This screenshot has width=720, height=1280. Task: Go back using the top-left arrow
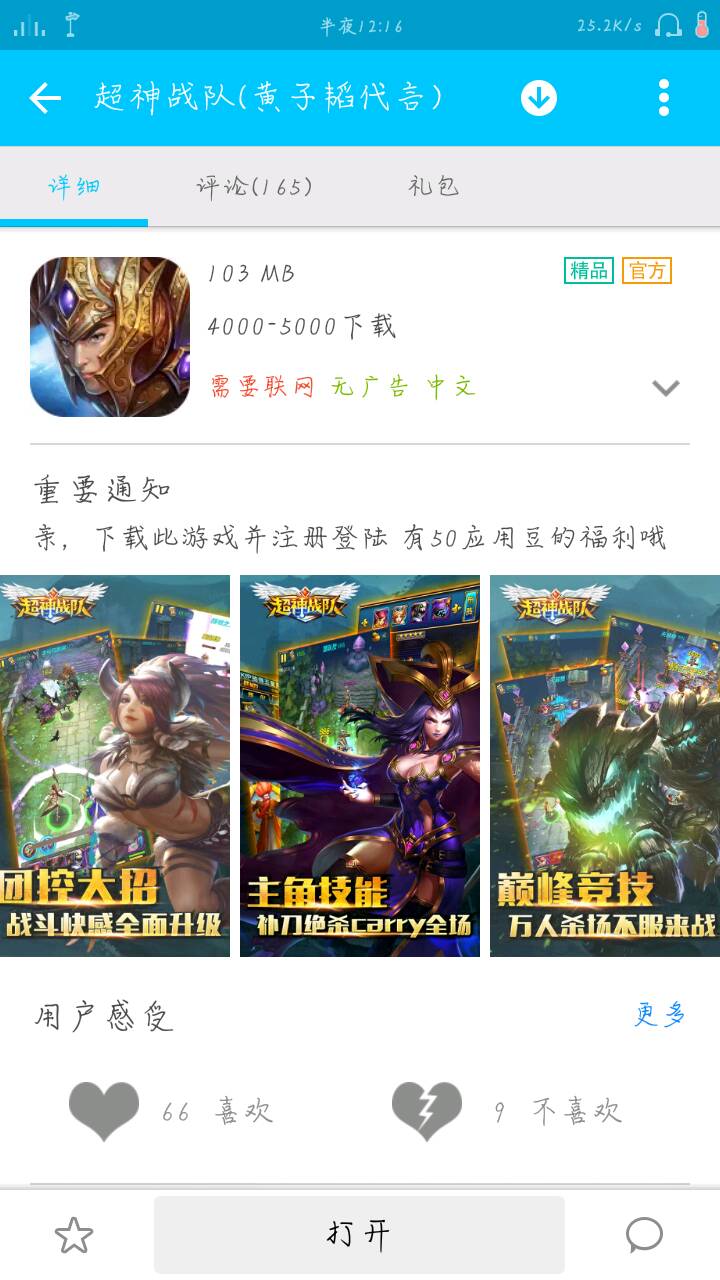click(45, 98)
